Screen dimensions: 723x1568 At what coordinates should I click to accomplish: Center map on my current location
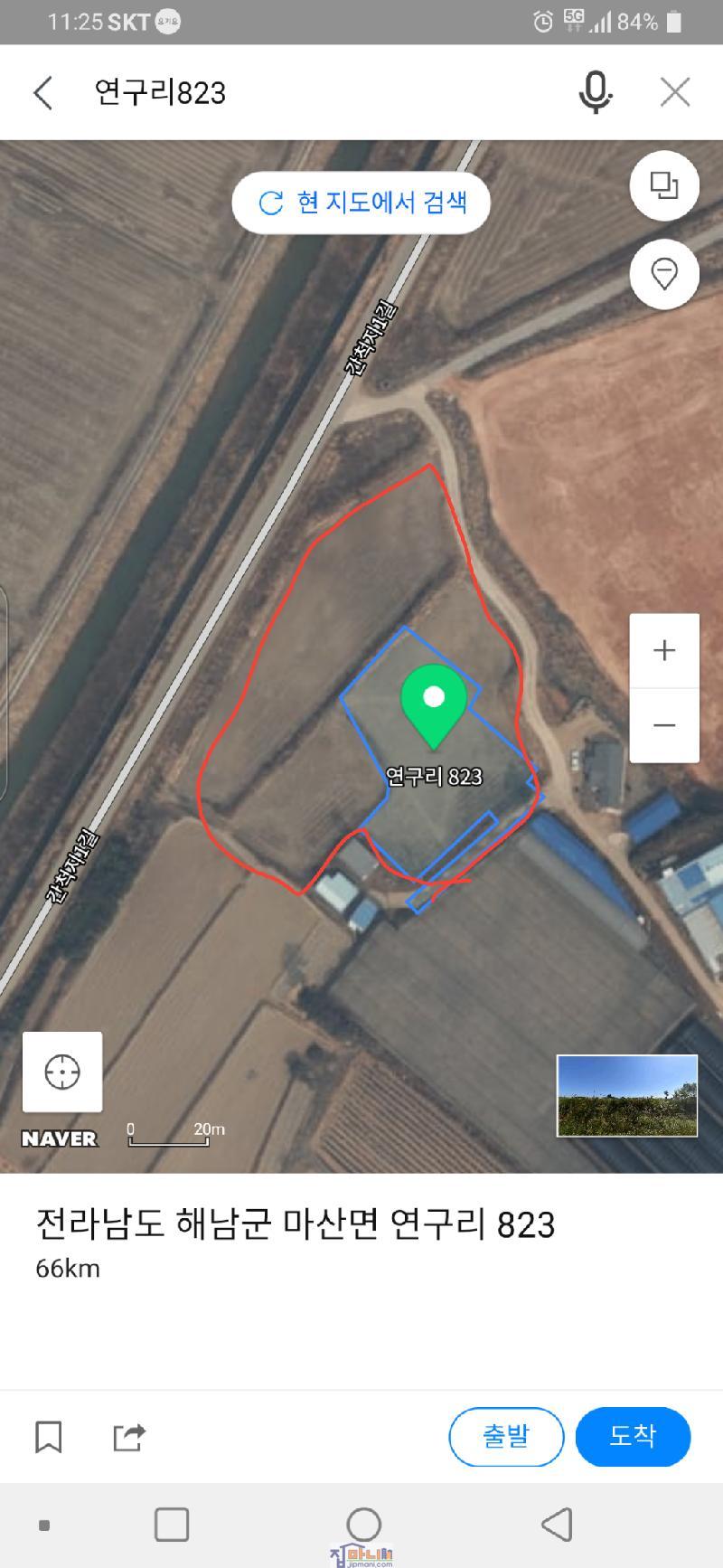(x=62, y=1072)
